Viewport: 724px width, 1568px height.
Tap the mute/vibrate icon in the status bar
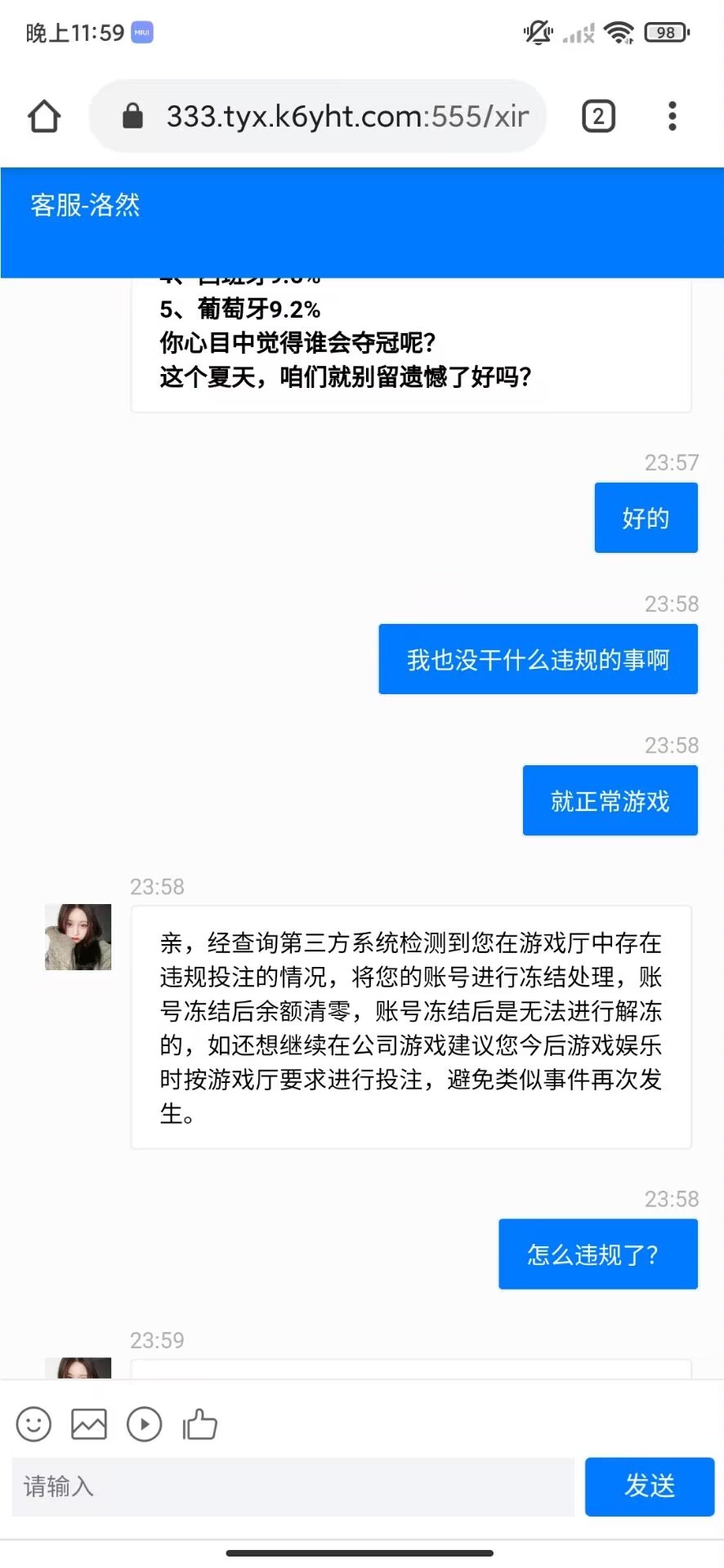[x=537, y=32]
